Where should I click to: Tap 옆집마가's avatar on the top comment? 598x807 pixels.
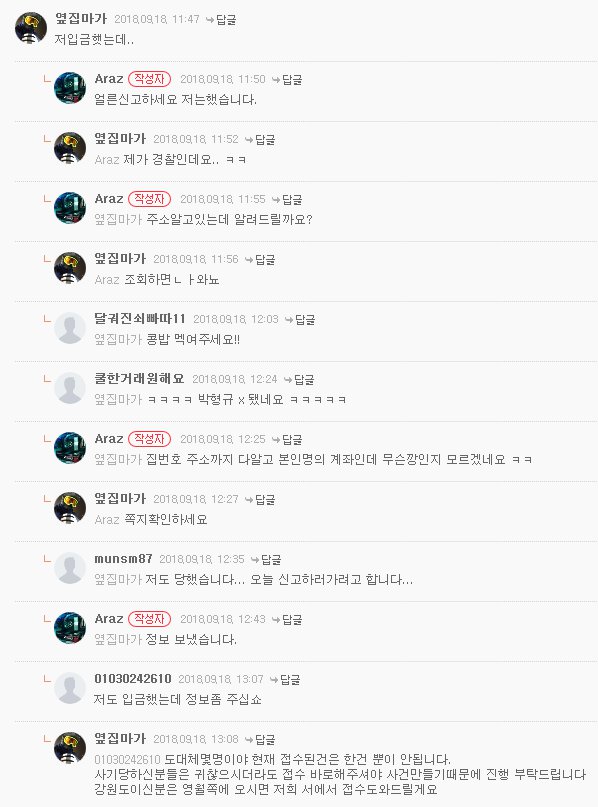(30, 28)
